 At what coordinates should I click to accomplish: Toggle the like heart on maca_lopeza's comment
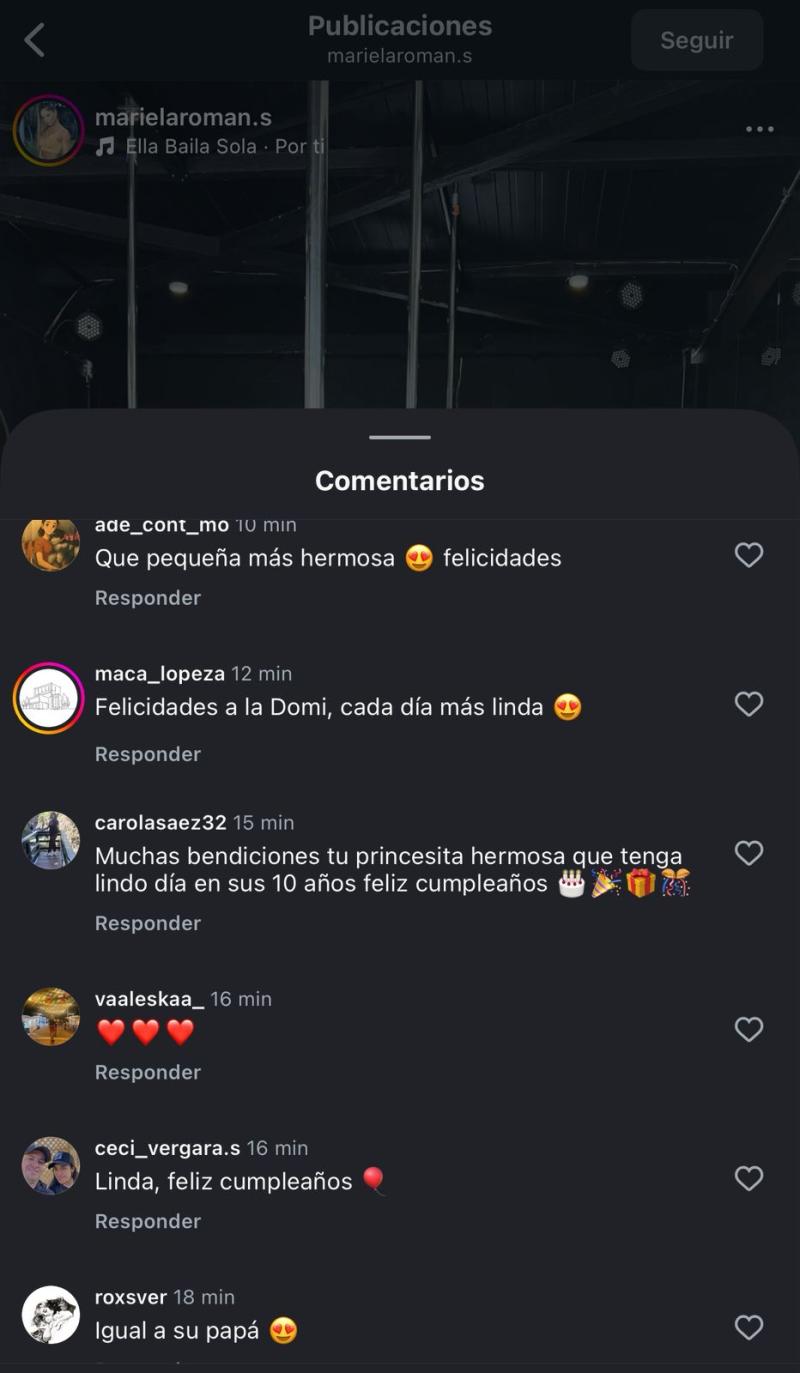(749, 704)
